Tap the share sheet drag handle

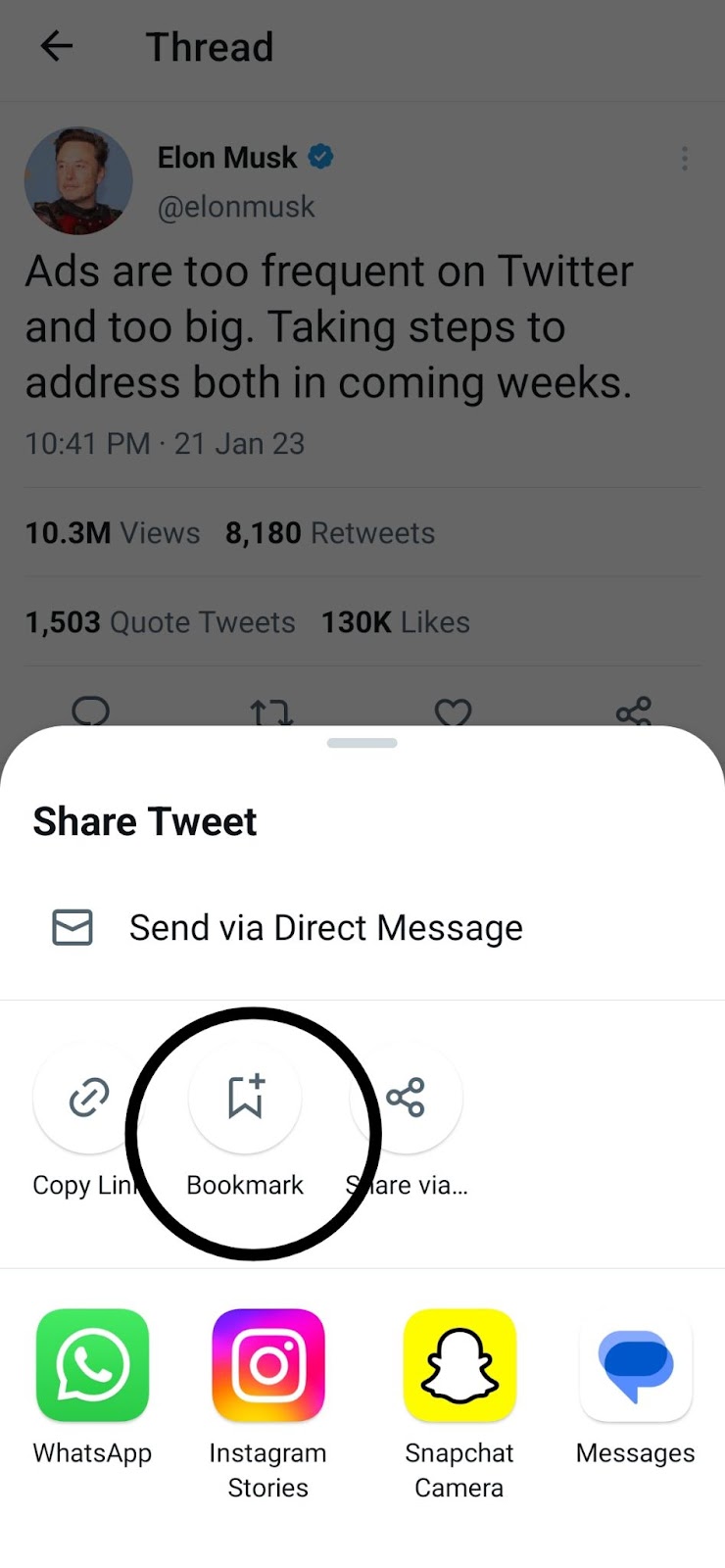pos(362,743)
